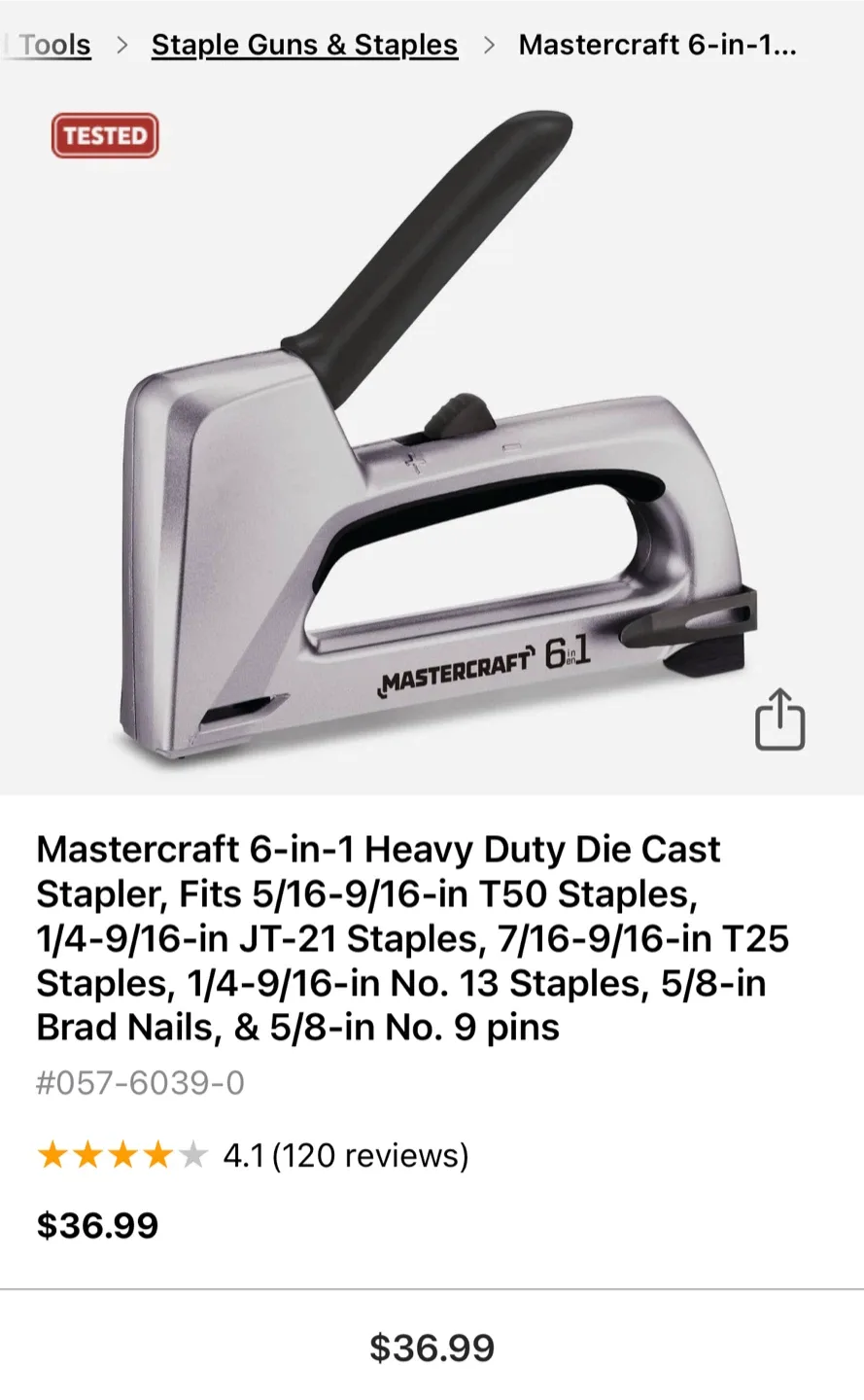This screenshot has height=1400, width=864.
Task: Tap the middle star of the rating row
Action: (x=121, y=1155)
